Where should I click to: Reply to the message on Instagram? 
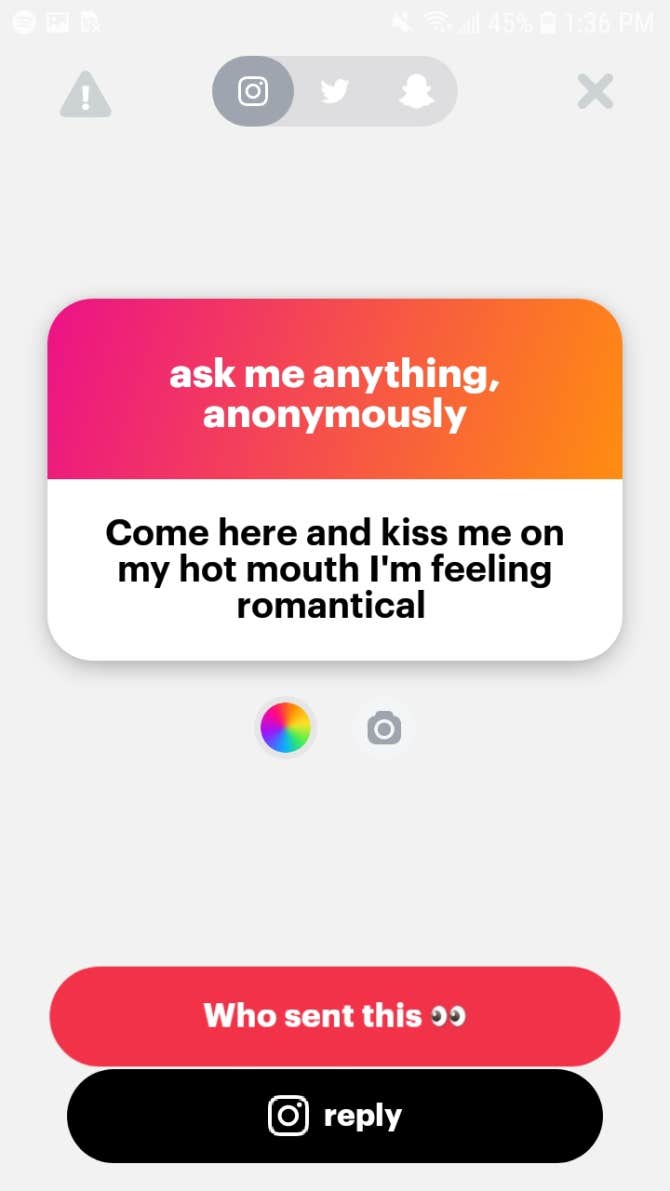coord(335,1116)
